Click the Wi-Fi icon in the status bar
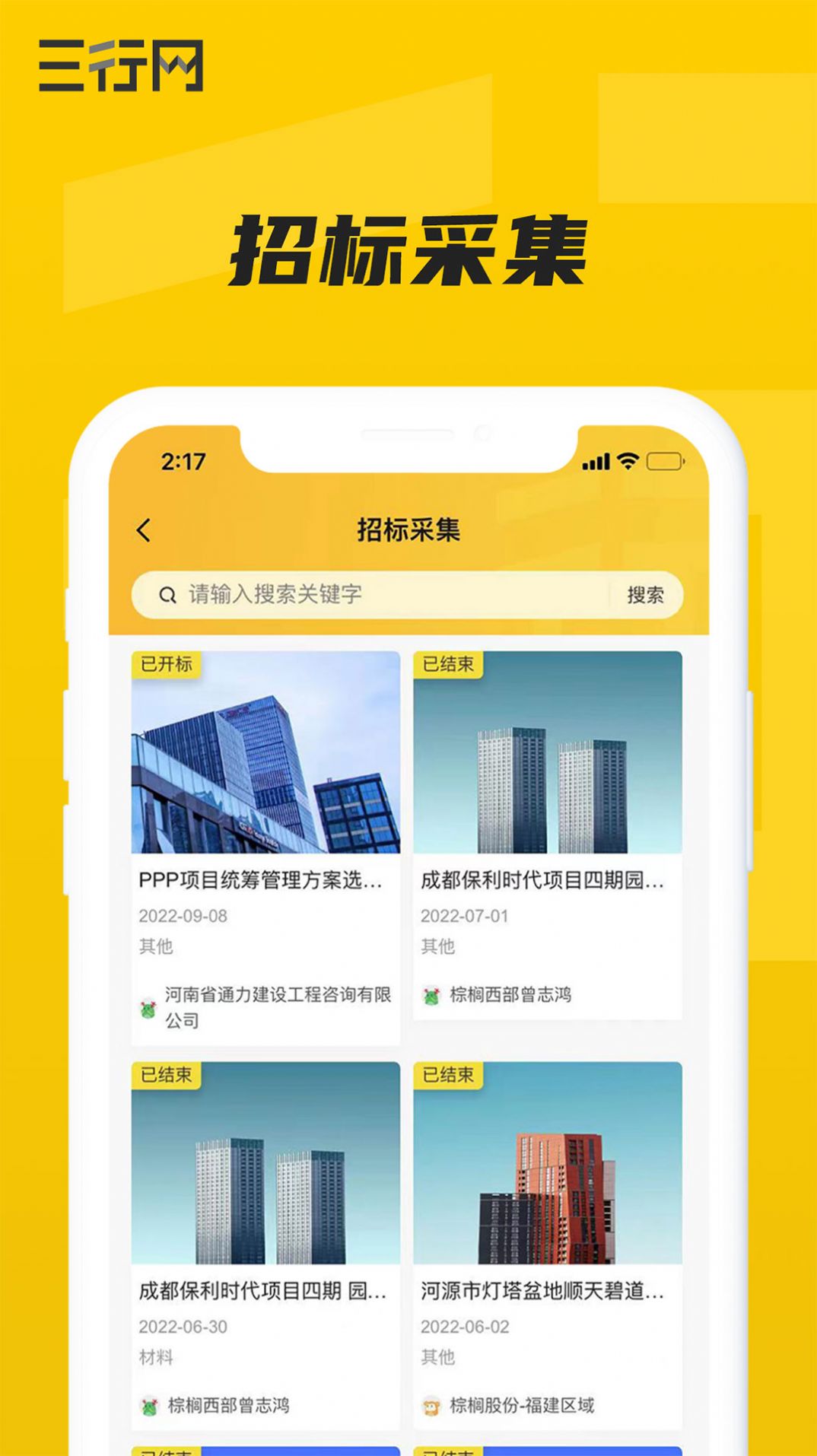 coord(628,459)
